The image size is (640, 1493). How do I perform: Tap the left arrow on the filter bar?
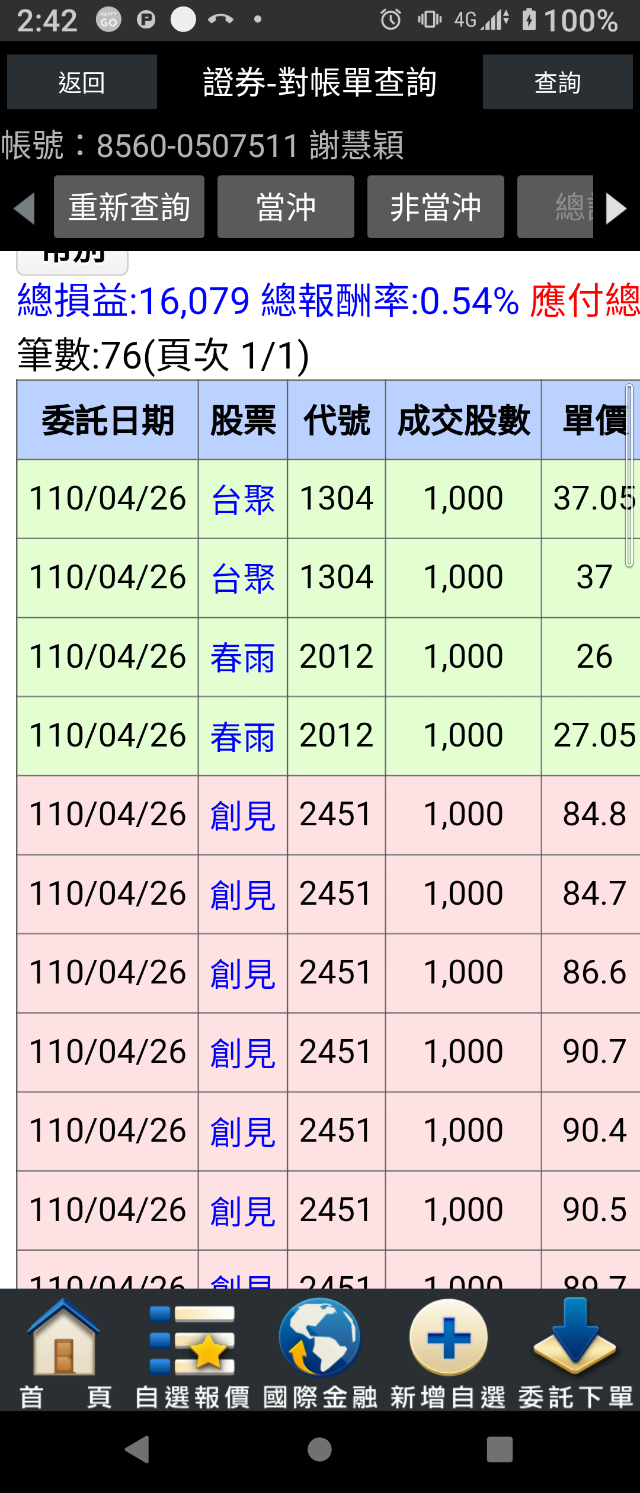click(x=24, y=208)
